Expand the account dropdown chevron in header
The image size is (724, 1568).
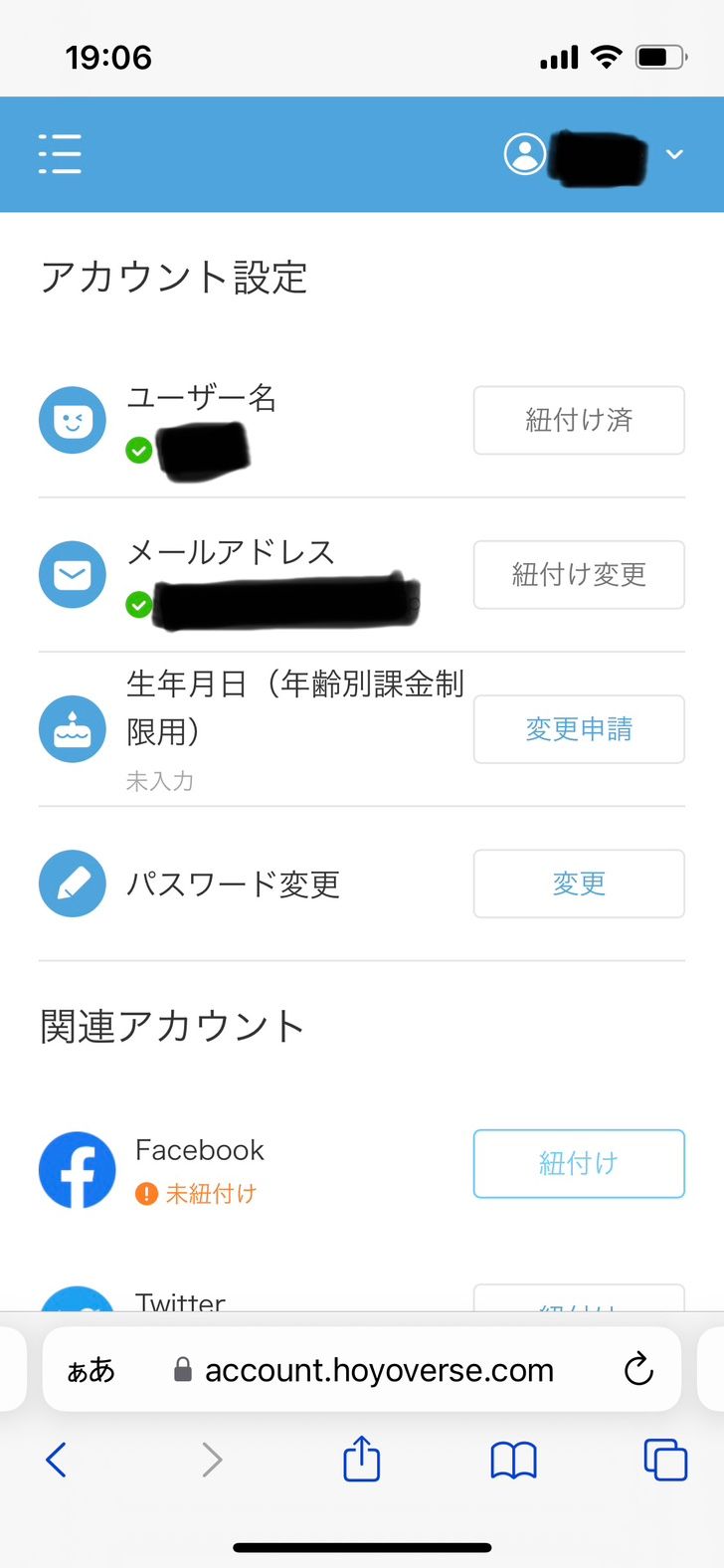[x=674, y=154]
